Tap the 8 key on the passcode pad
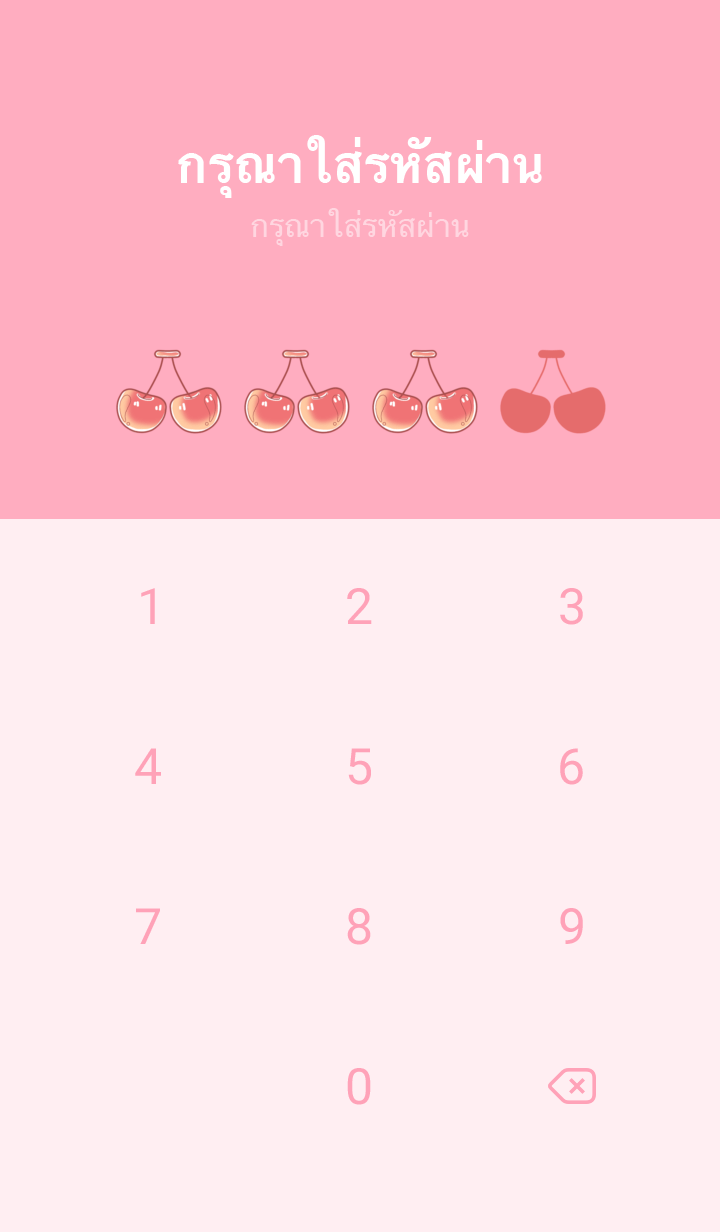This screenshot has height=1232, width=720. (x=359, y=927)
